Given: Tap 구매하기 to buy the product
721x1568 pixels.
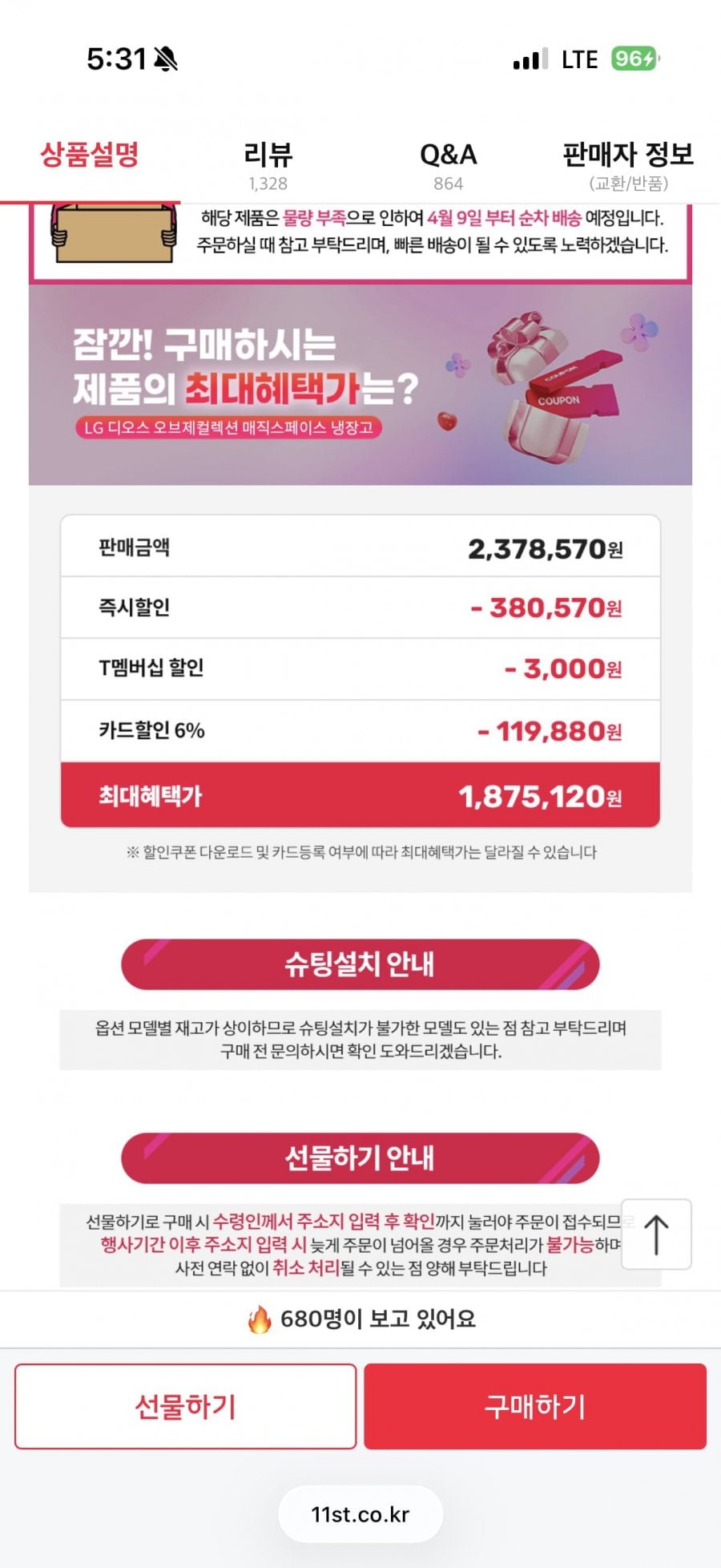Looking at the screenshot, I should tap(535, 1406).
